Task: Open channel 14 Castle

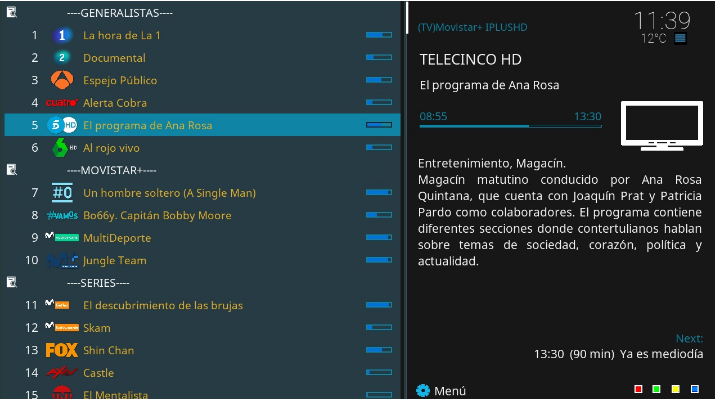Action: click(202, 372)
